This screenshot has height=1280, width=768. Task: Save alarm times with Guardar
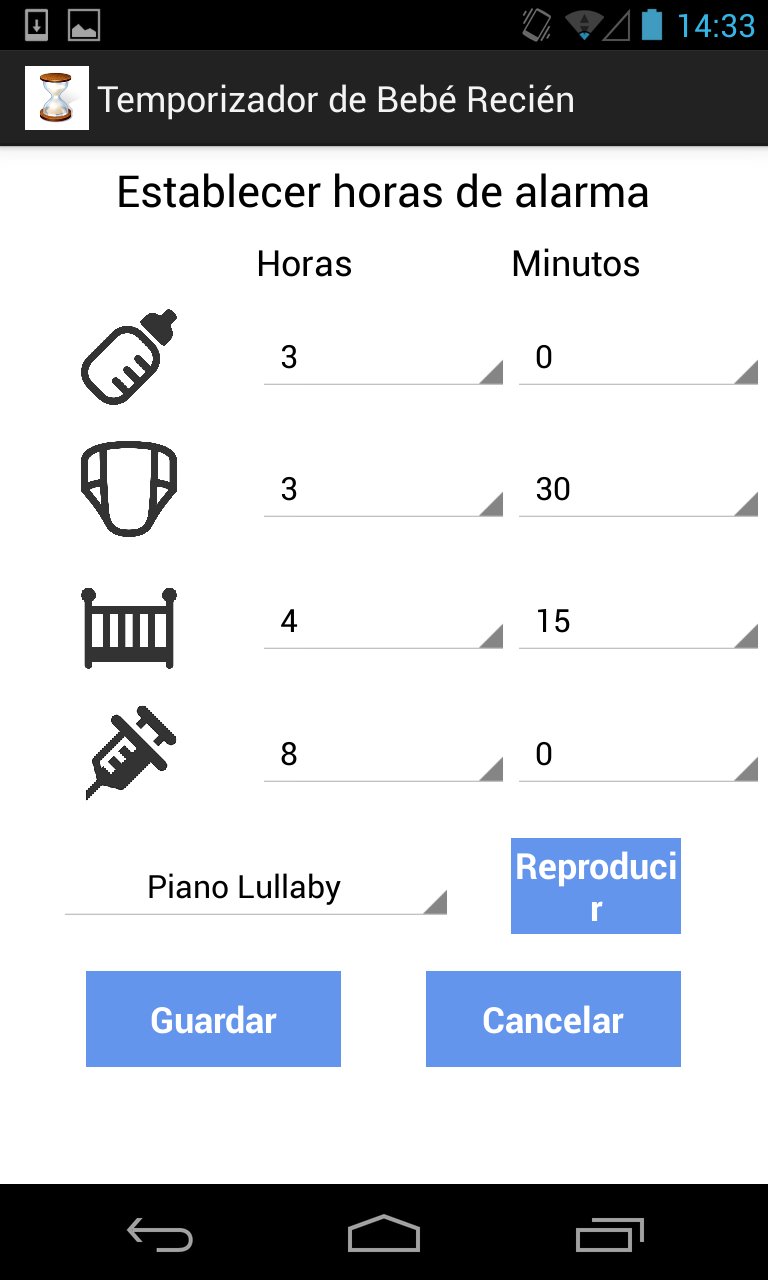(213, 1019)
